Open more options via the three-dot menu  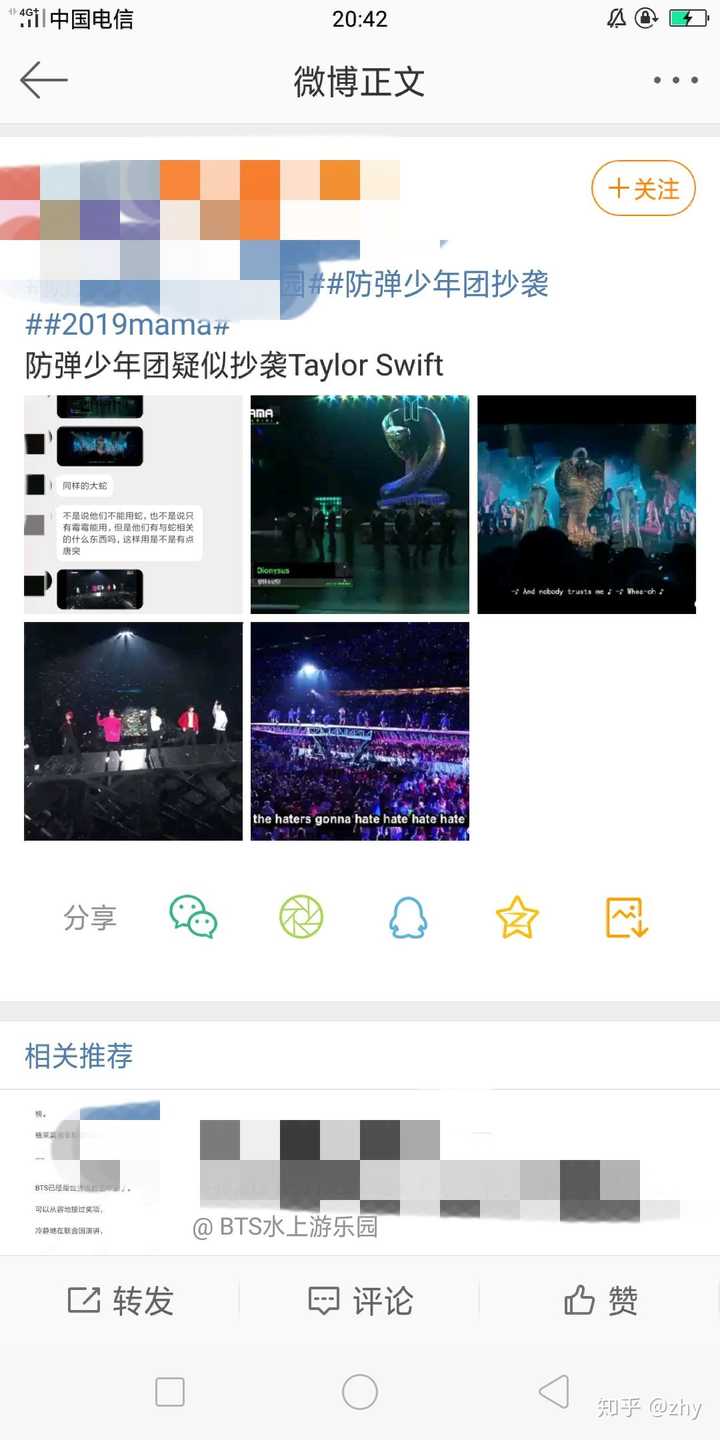(674, 79)
